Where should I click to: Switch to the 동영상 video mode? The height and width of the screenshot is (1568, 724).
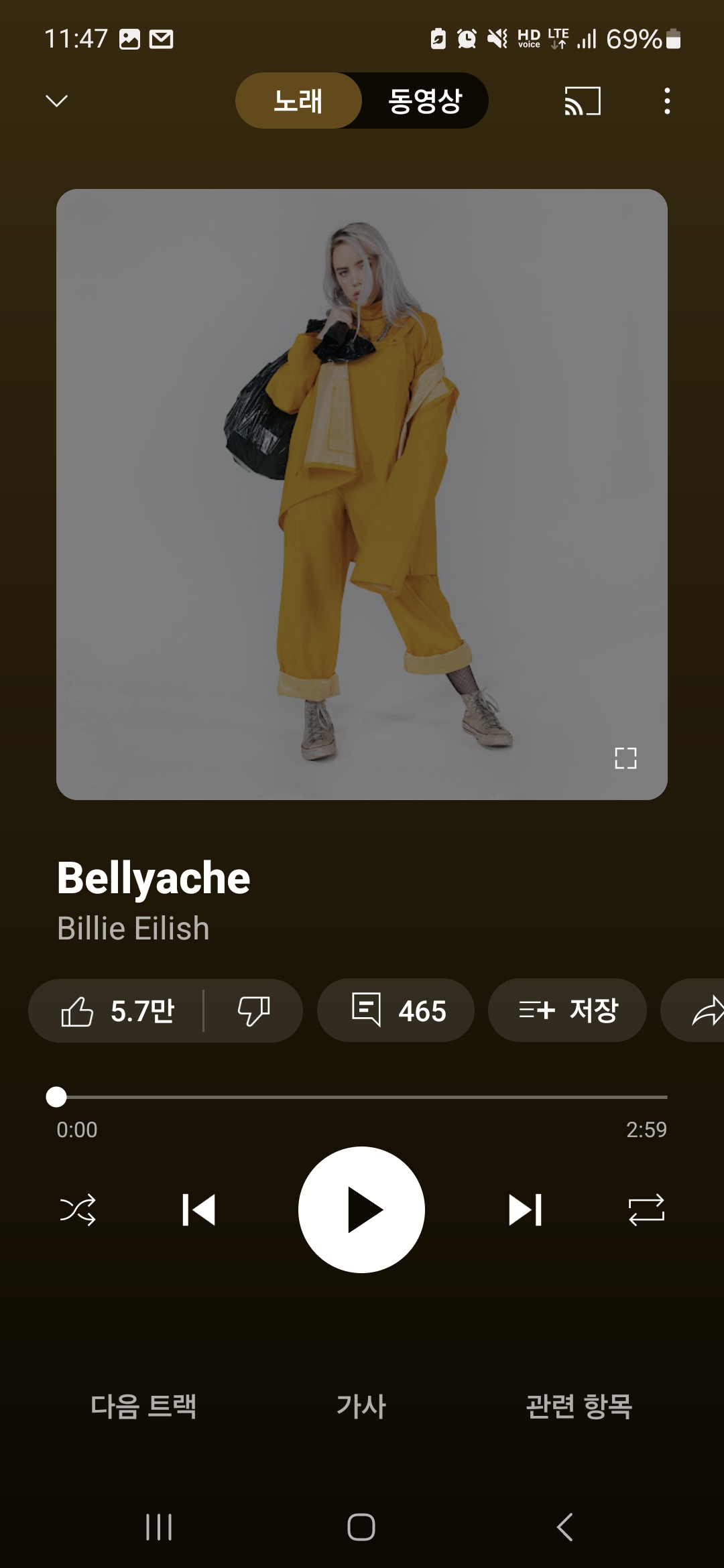425,101
